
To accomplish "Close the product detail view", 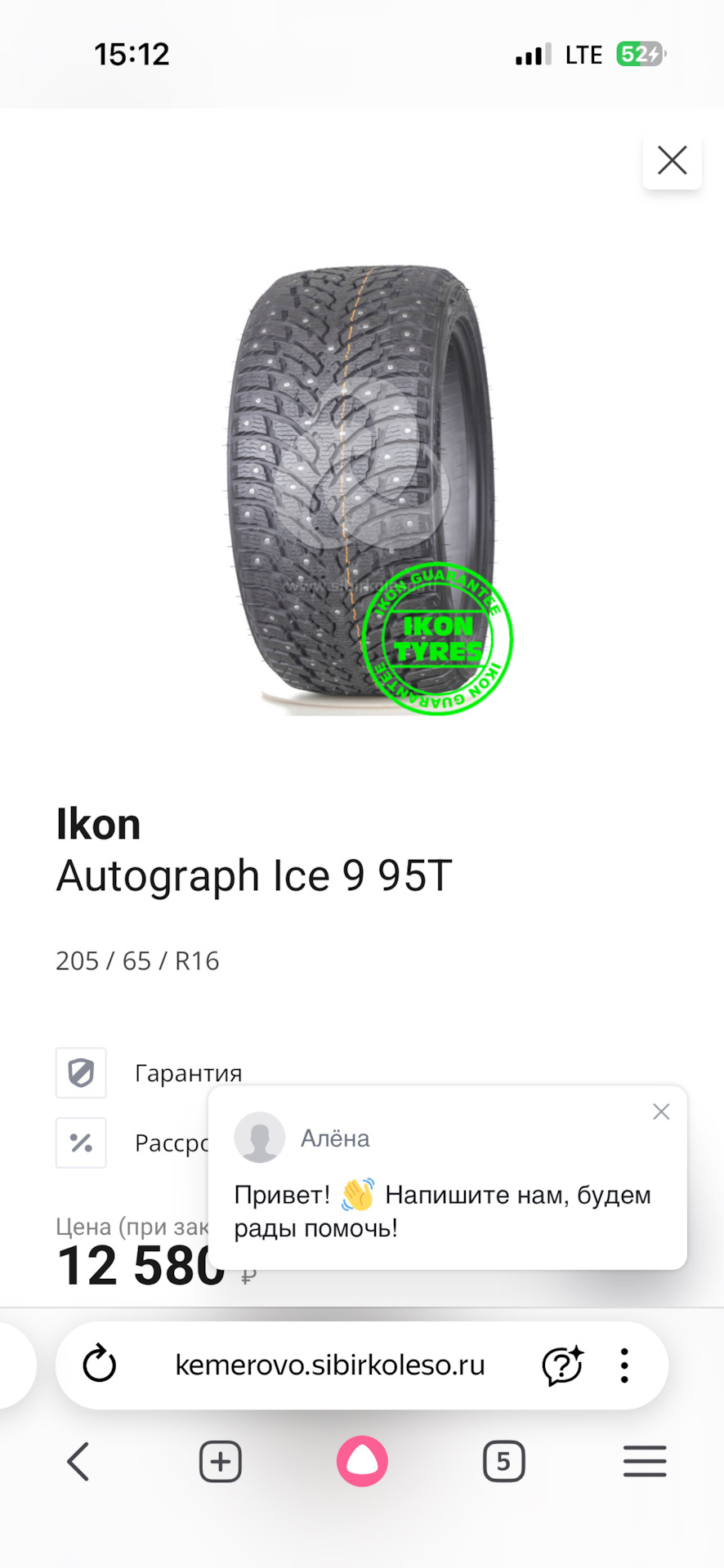I will point(672,160).
